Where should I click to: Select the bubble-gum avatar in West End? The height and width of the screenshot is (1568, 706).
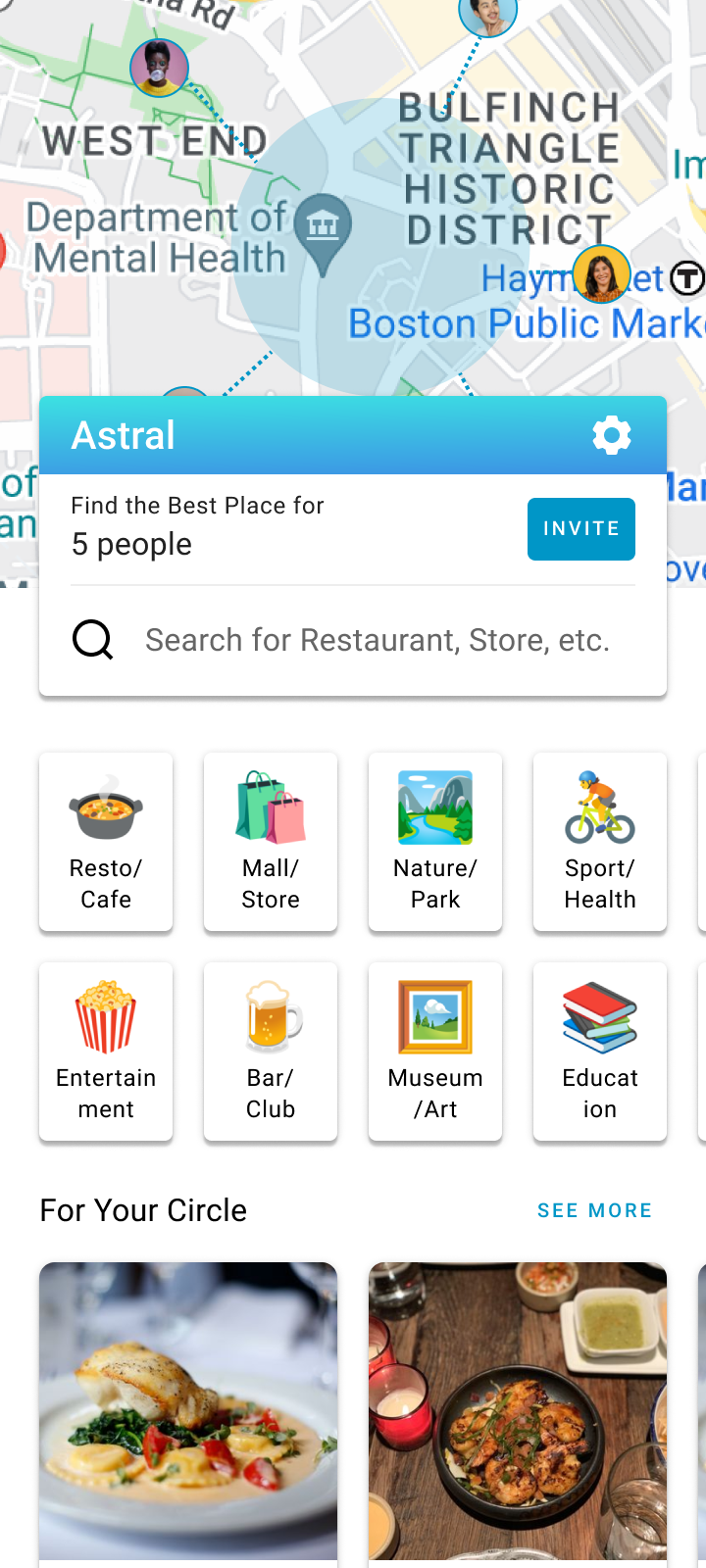coord(159,68)
